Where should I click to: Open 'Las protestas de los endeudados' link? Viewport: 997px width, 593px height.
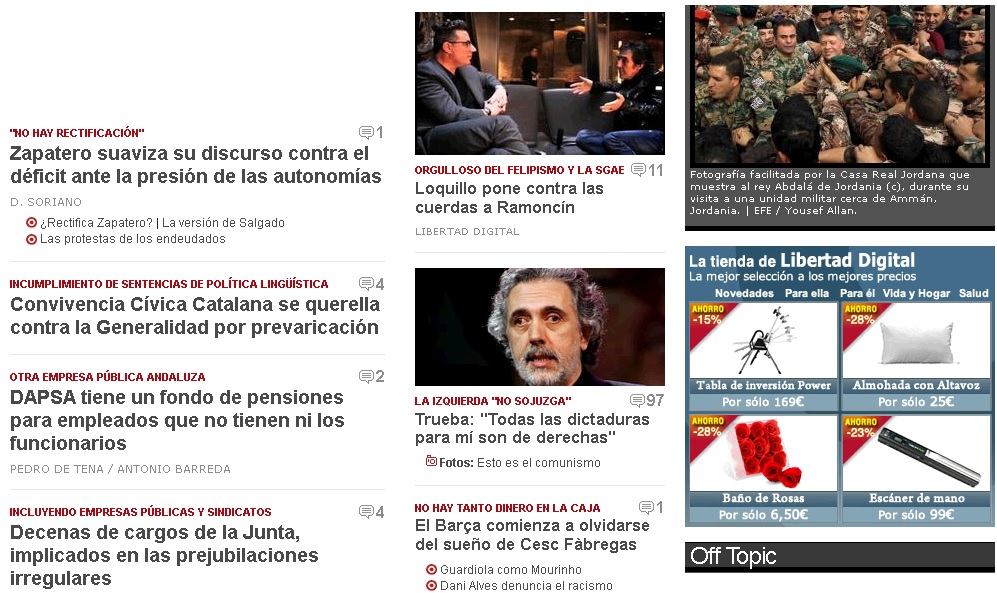point(132,239)
